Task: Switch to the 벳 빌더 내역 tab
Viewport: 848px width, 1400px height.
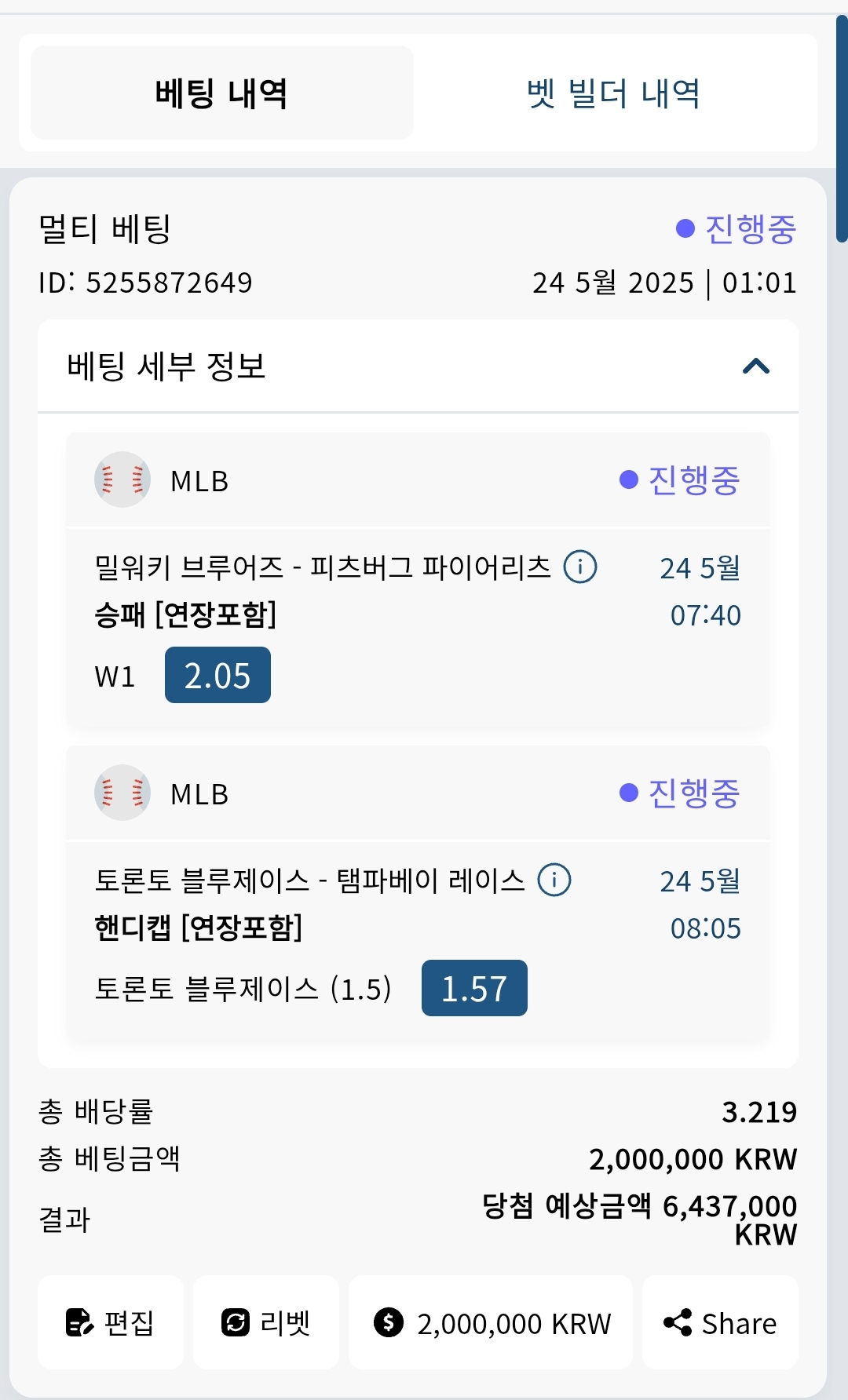Action: [613, 93]
